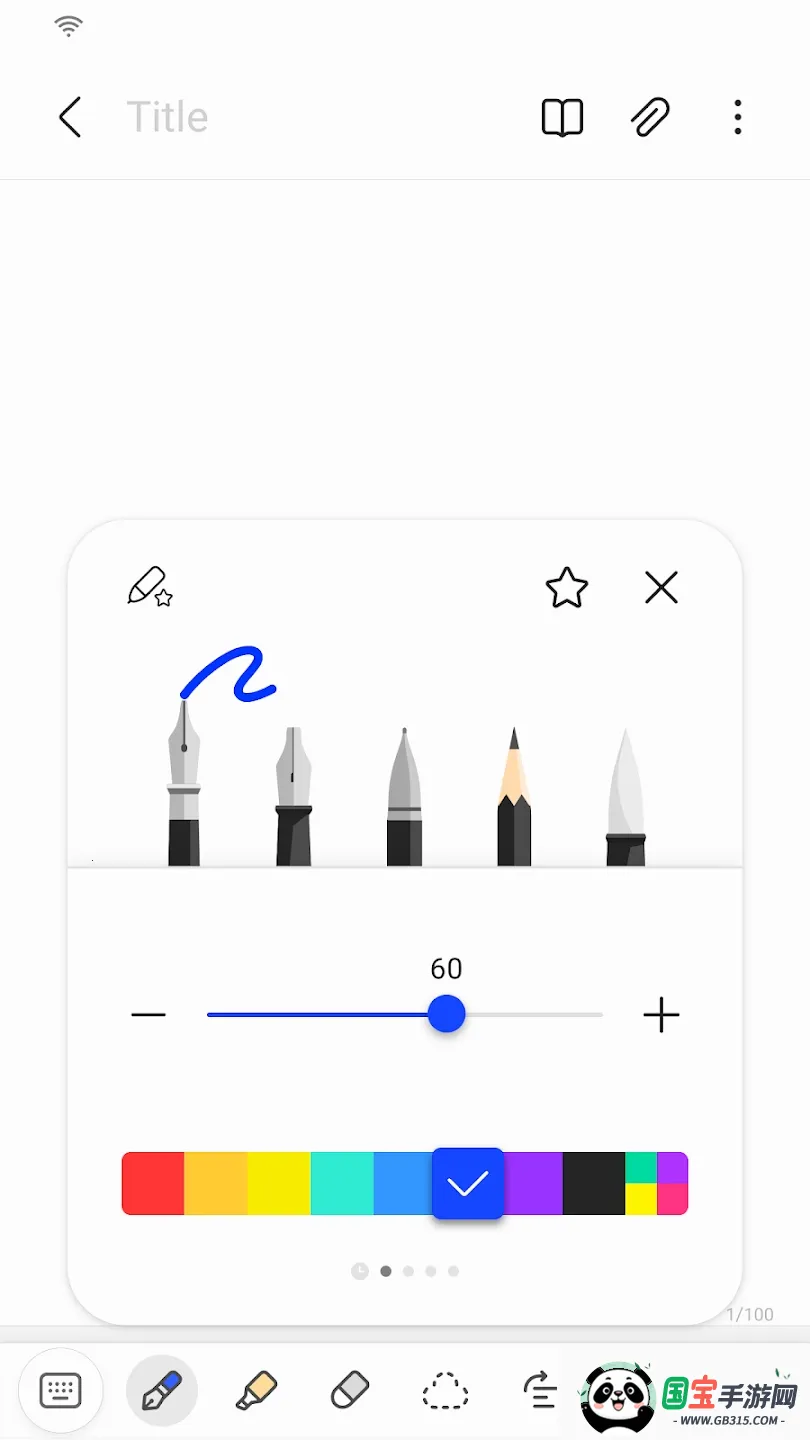Viewport: 810px width, 1440px height.
Task: Pick the red color swatch
Action: 153,1183
